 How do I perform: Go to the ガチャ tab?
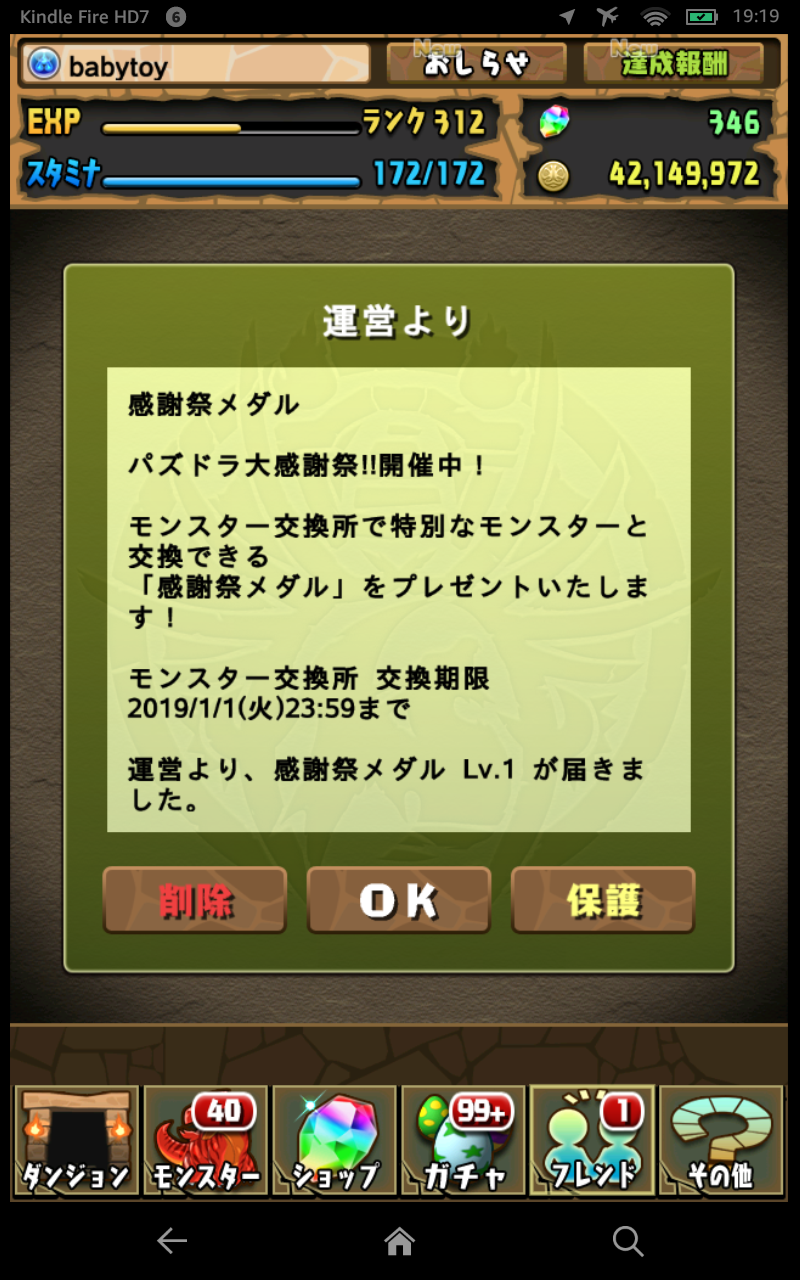pos(464,1142)
